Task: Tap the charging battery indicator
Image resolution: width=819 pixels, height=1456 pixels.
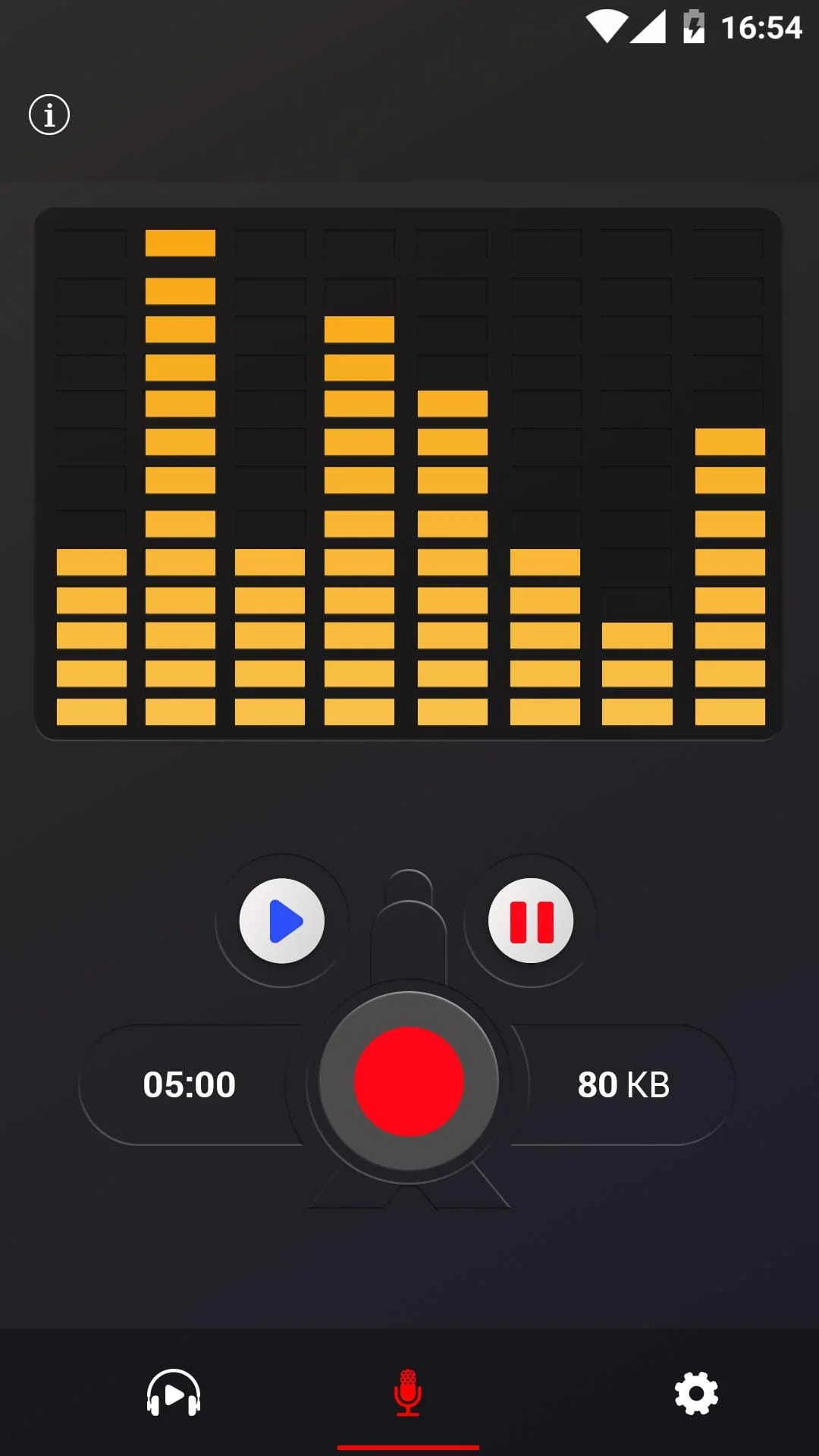Action: point(695,25)
